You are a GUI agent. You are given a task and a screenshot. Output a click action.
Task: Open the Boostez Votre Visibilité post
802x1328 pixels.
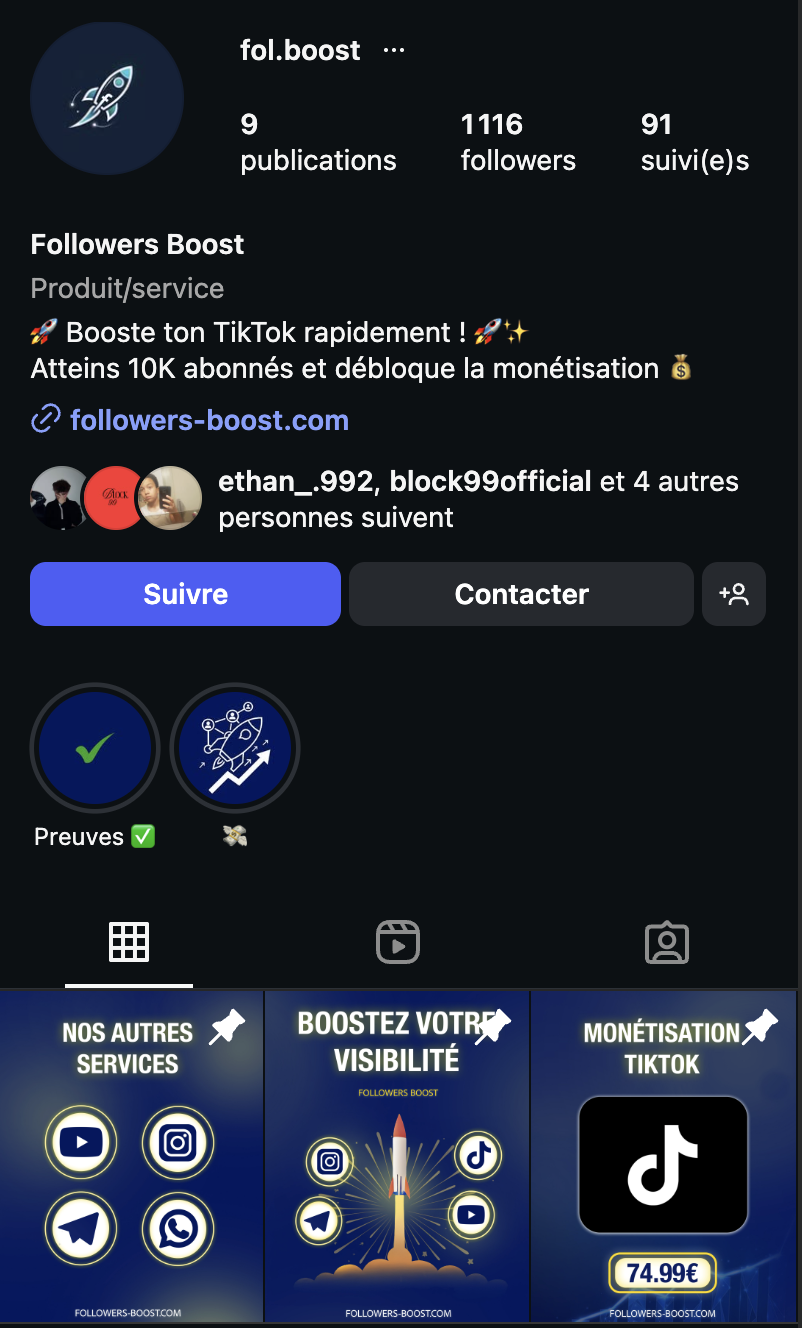point(397,1157)
